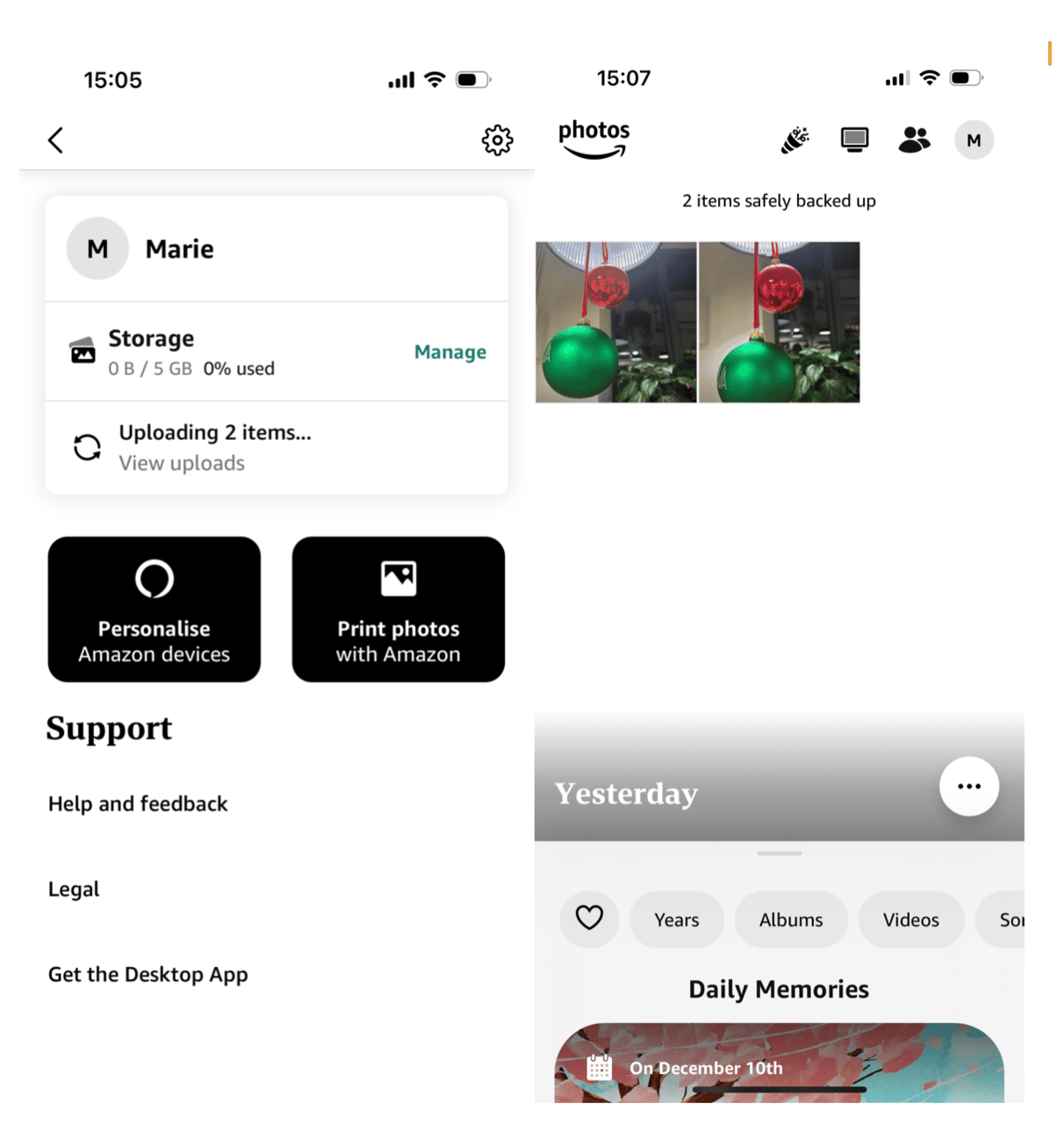View uploads in progress

182,463
